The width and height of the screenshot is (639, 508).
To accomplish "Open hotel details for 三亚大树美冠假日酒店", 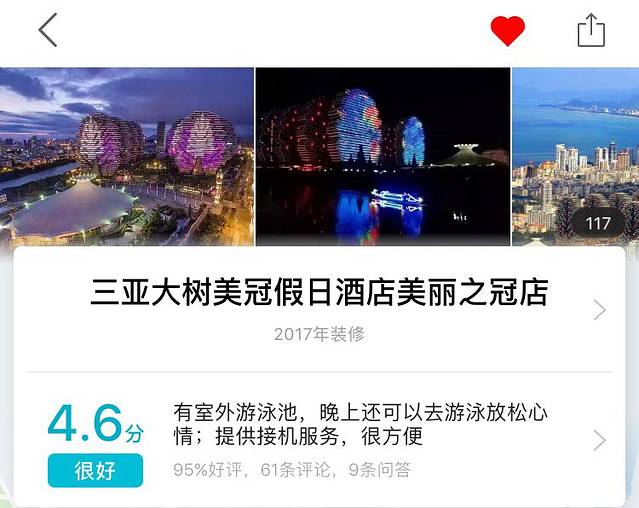I will 319,293.
